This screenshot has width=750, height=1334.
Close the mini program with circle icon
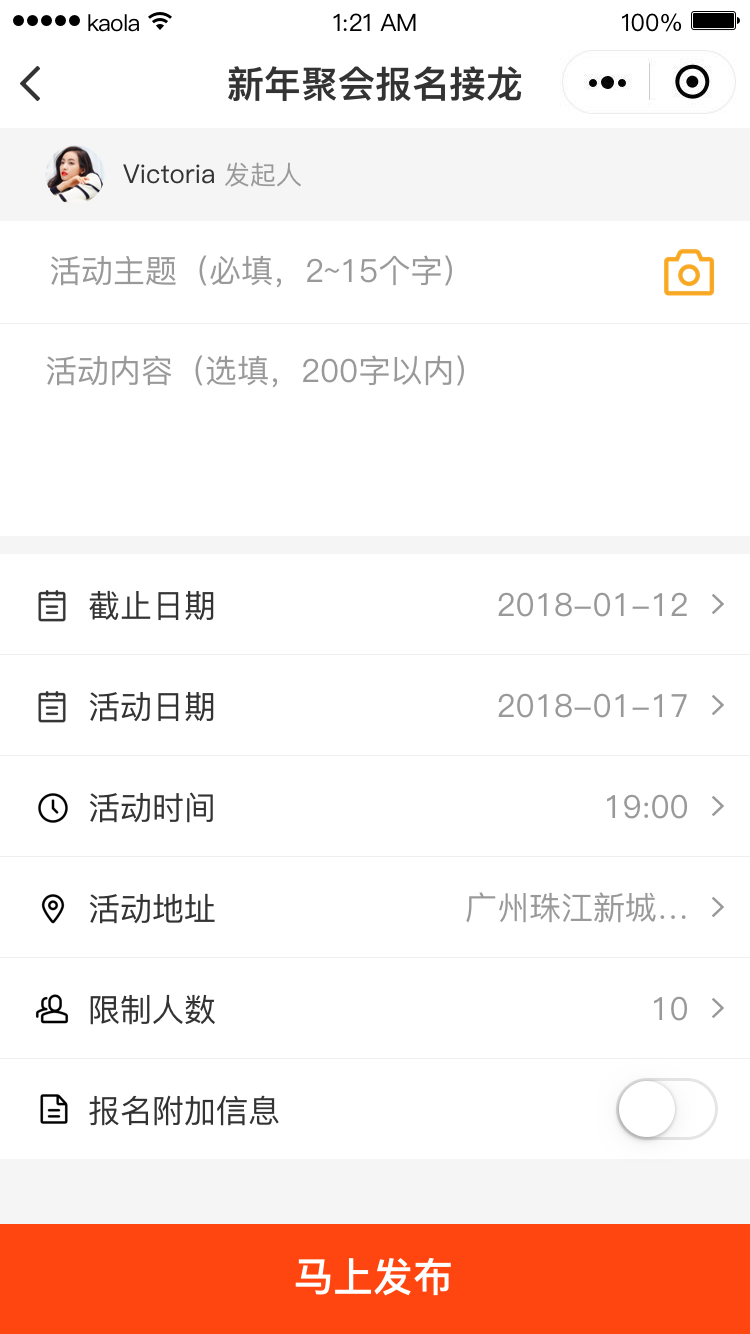pyautogui.click(x=692, y=83)
